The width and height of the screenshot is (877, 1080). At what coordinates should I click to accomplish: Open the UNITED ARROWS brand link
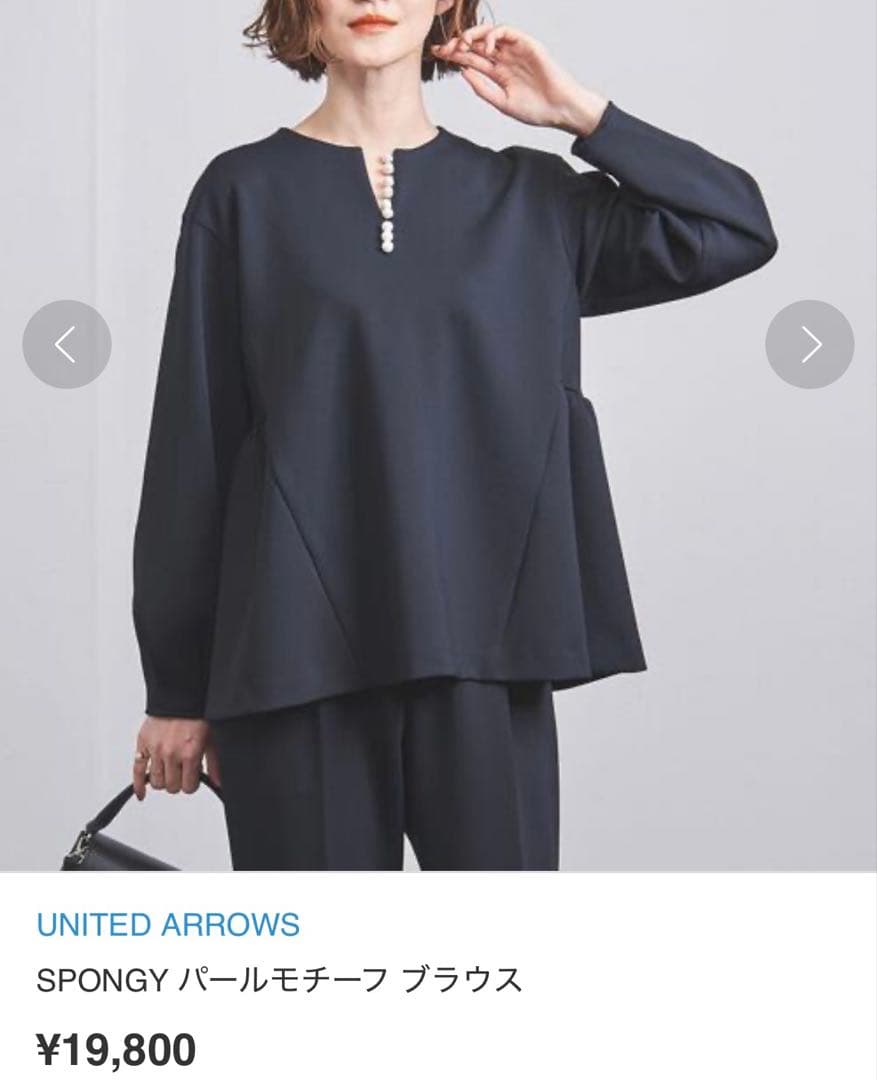pos(168,924)
